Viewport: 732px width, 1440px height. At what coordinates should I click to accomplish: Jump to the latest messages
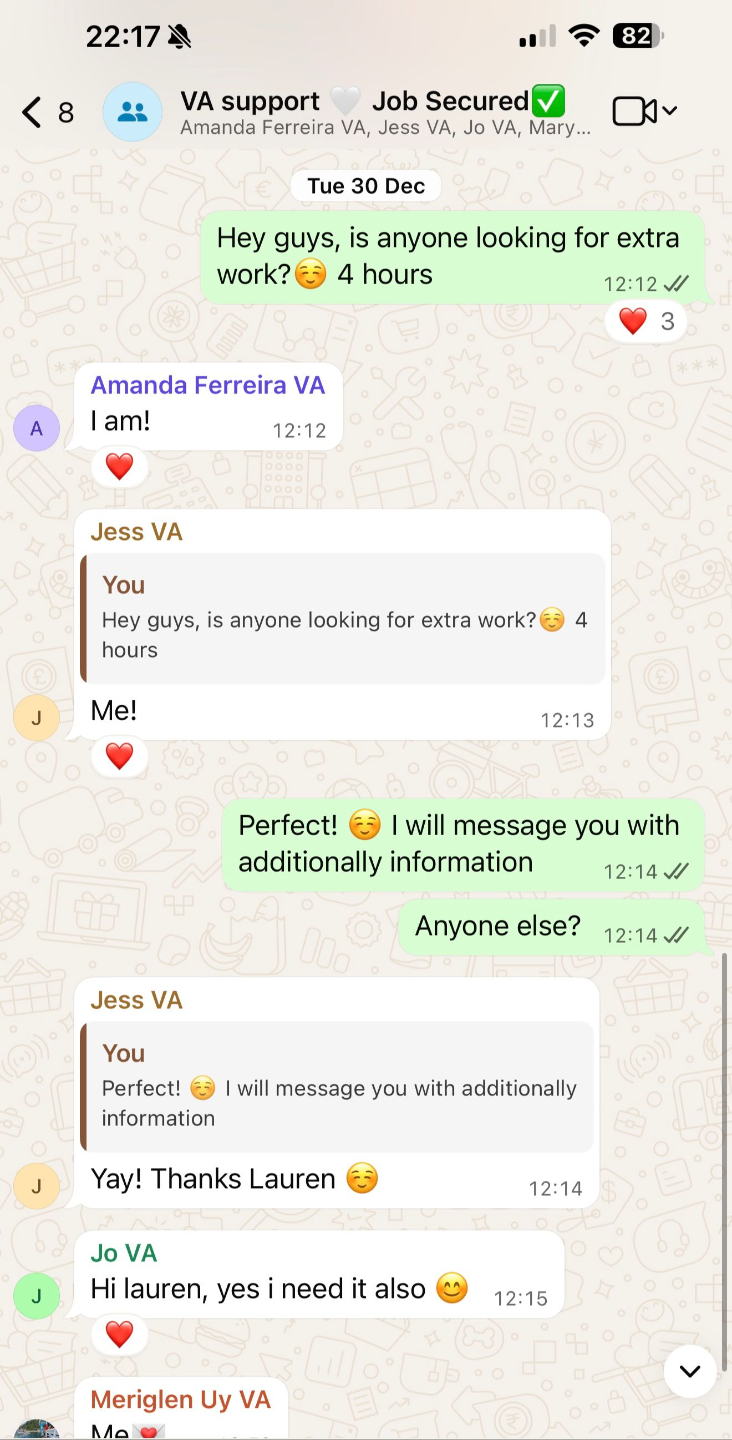[690, 1371]
